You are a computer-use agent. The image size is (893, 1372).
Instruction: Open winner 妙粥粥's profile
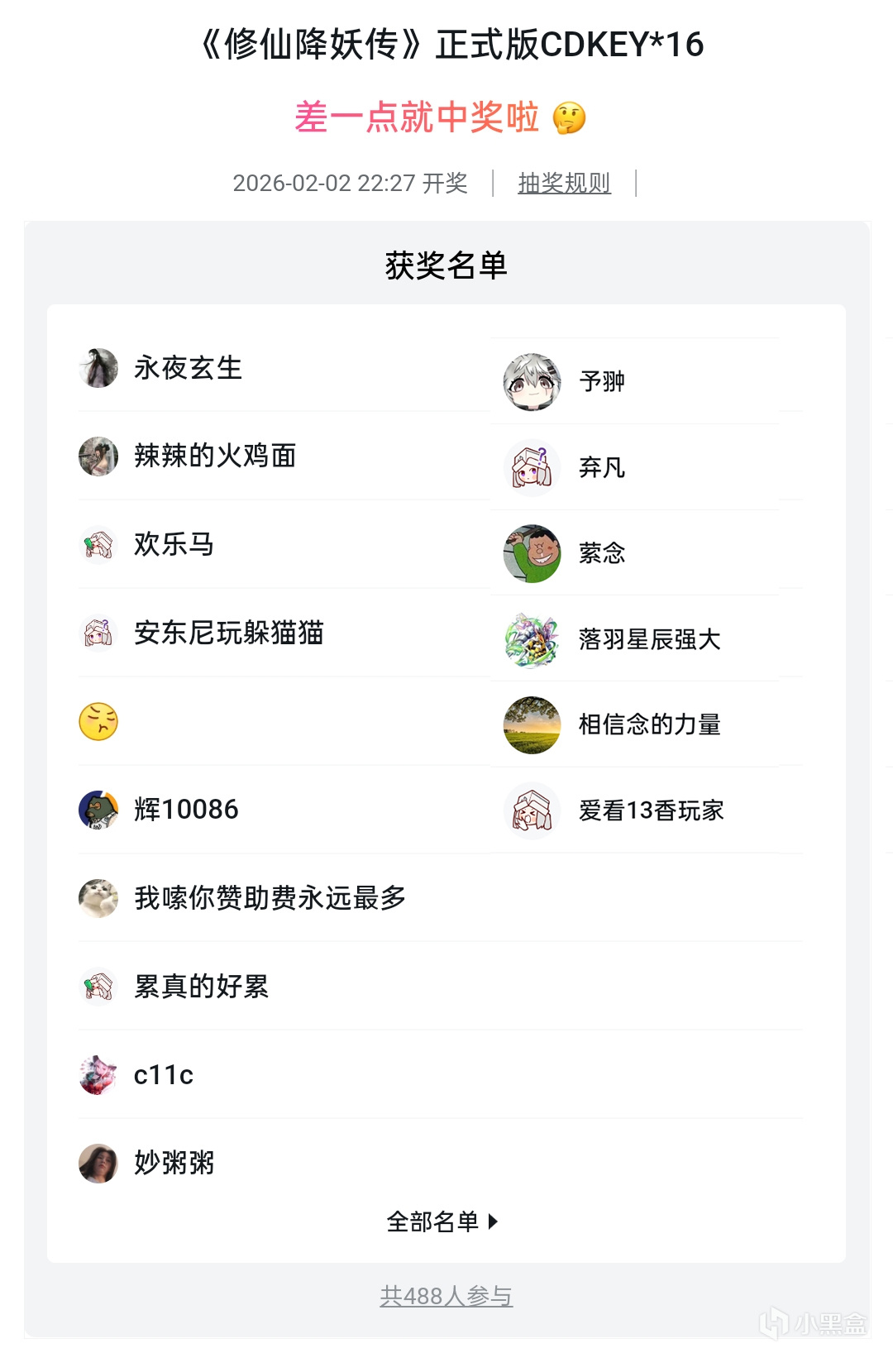(174, 1163)
